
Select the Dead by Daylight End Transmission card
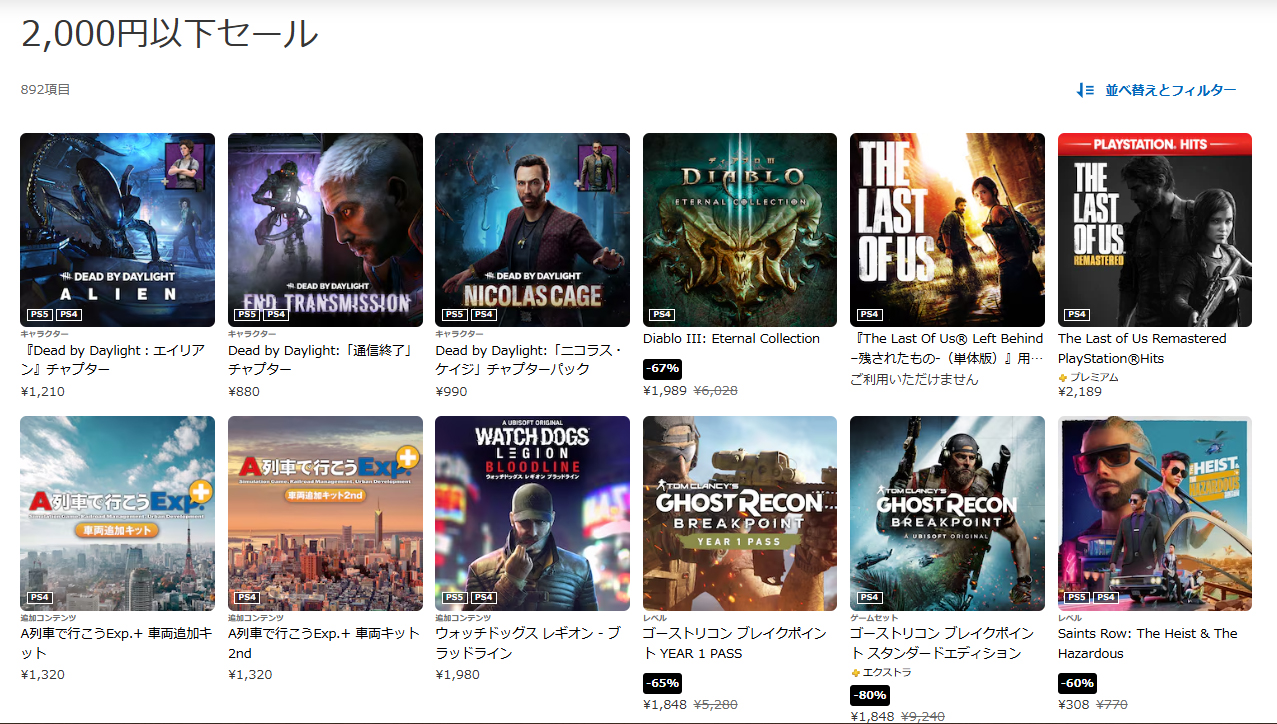coord(325,230)
